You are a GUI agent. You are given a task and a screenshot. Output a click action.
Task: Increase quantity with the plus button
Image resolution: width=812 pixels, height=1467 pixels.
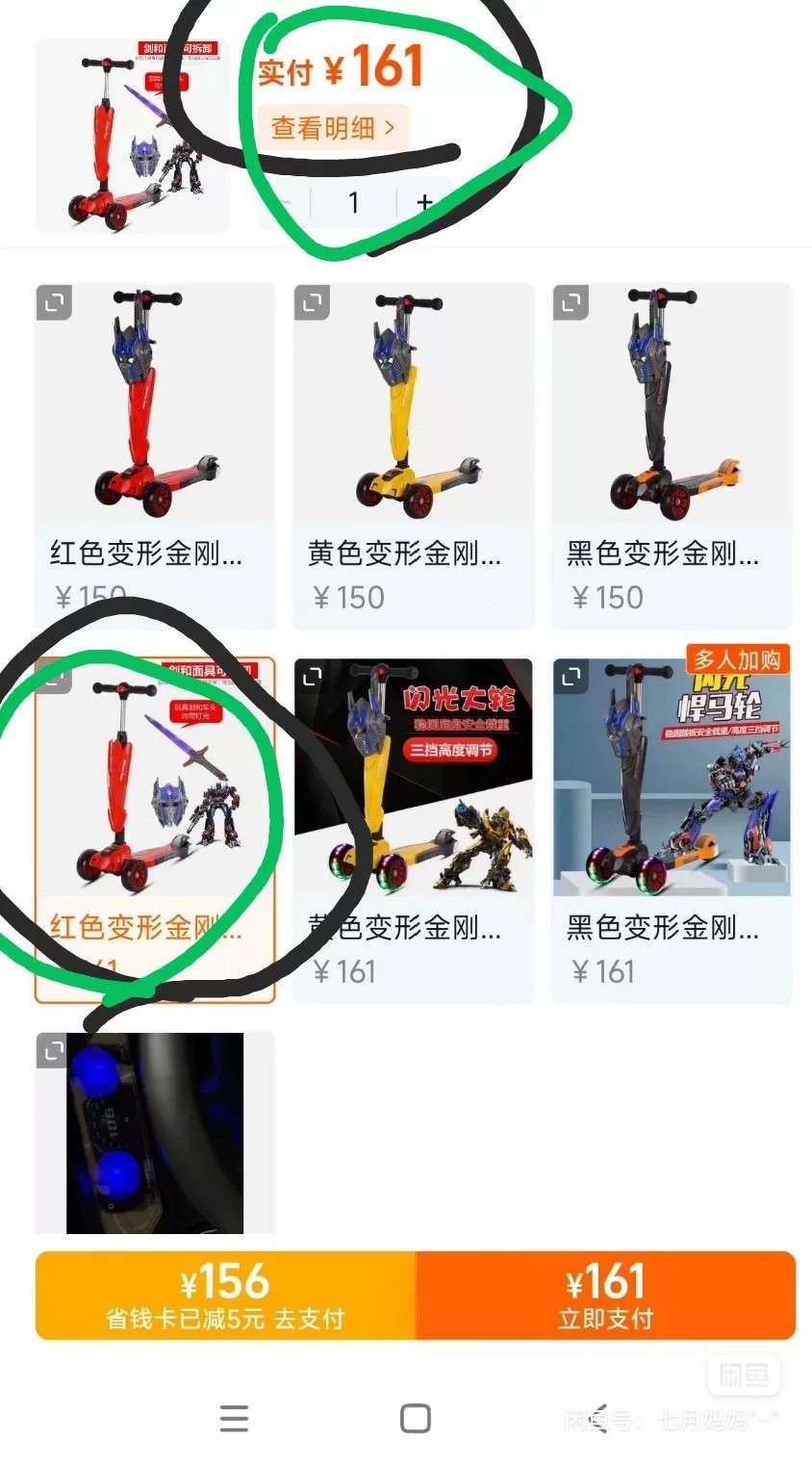click(x=424, y=203)
